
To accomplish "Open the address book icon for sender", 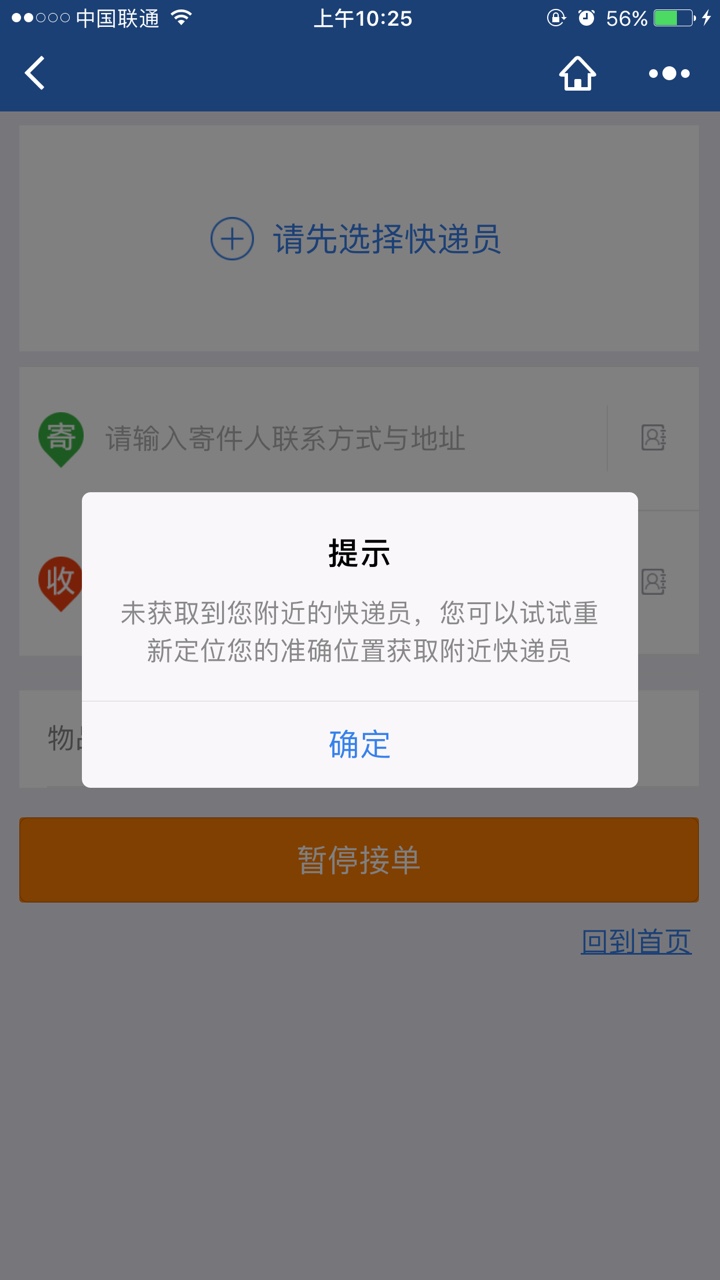I will click(653, 438).
